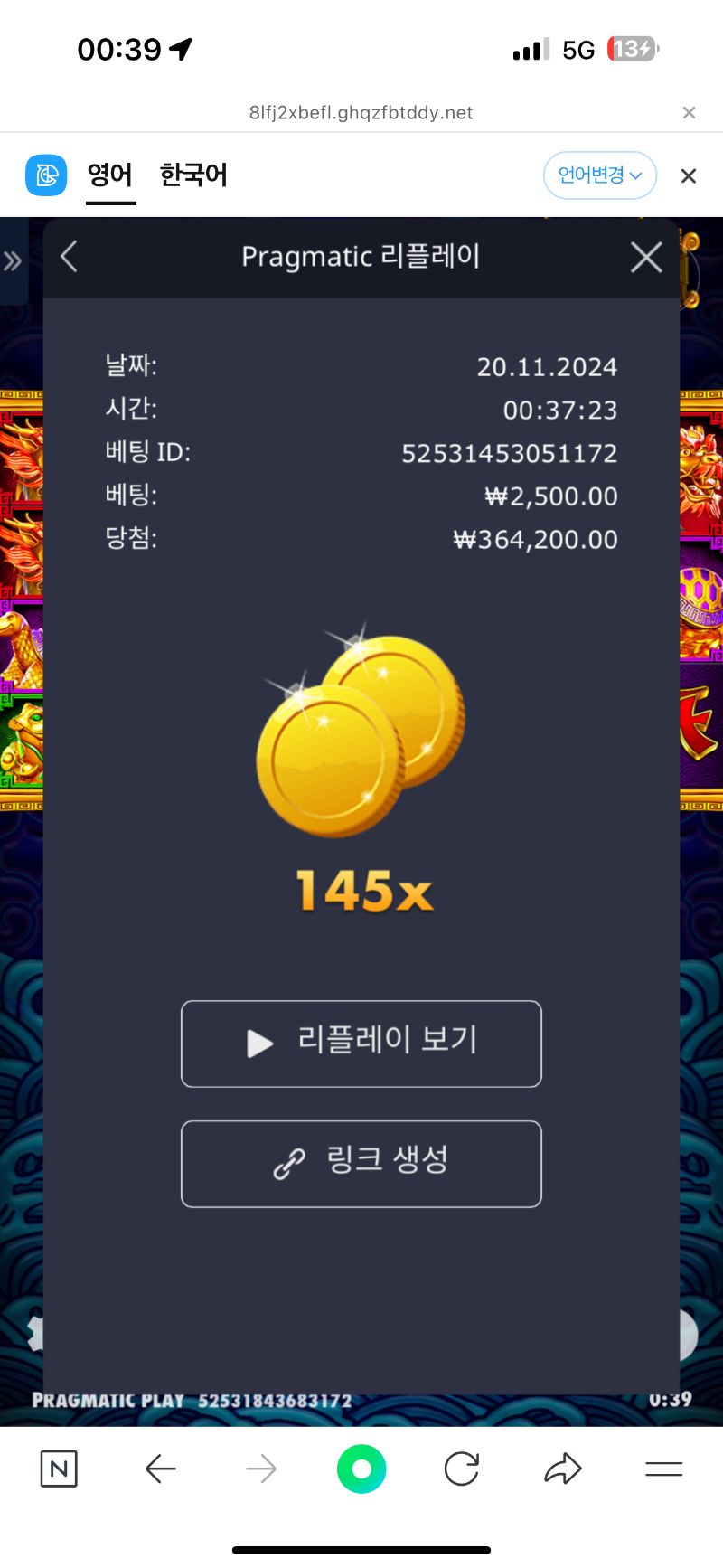Open the browser menu
Image resolution: width=723 pixels, height=1568 pixels.
(x=663, y=1469)
